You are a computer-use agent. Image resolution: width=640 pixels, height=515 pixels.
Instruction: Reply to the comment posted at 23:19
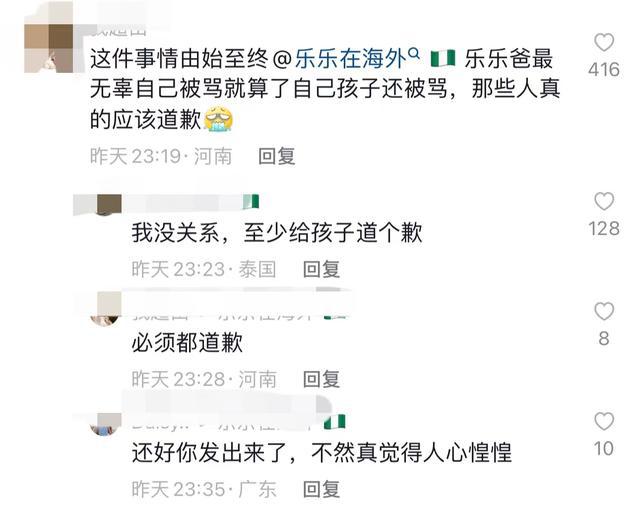click(277, 156)
